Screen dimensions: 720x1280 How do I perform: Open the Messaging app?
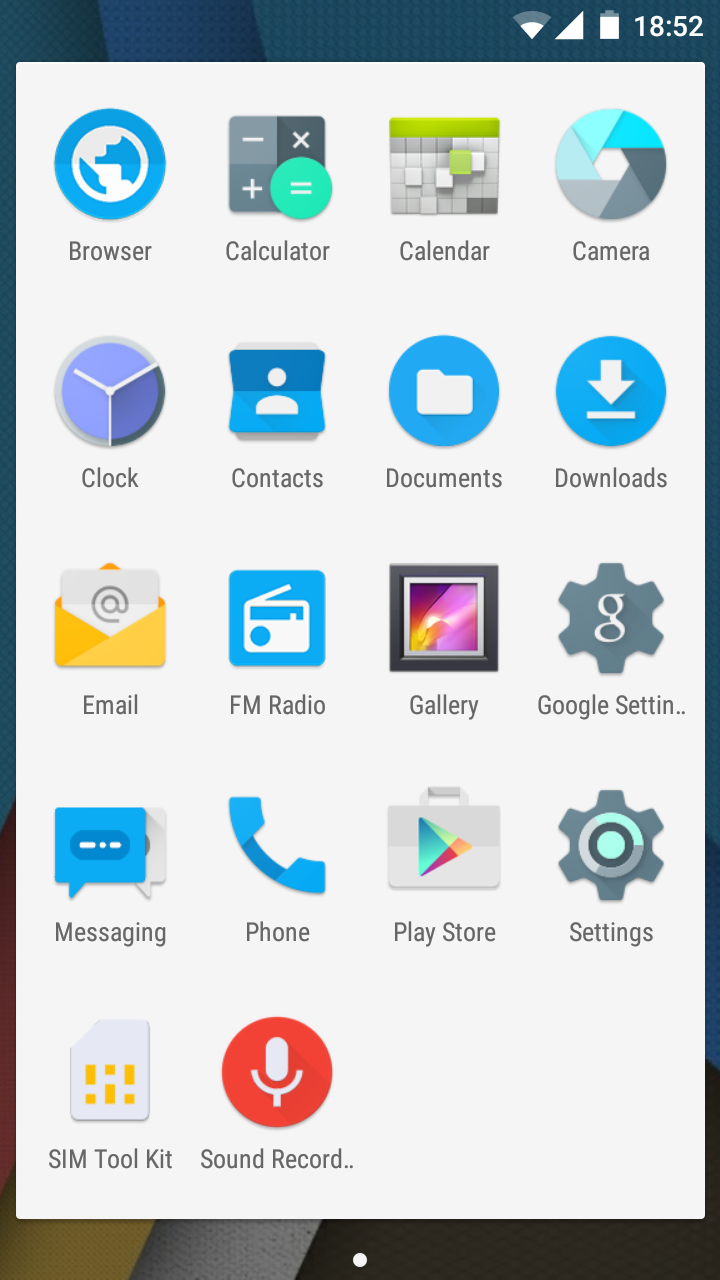pyautogui.click(x=110, y=848)
